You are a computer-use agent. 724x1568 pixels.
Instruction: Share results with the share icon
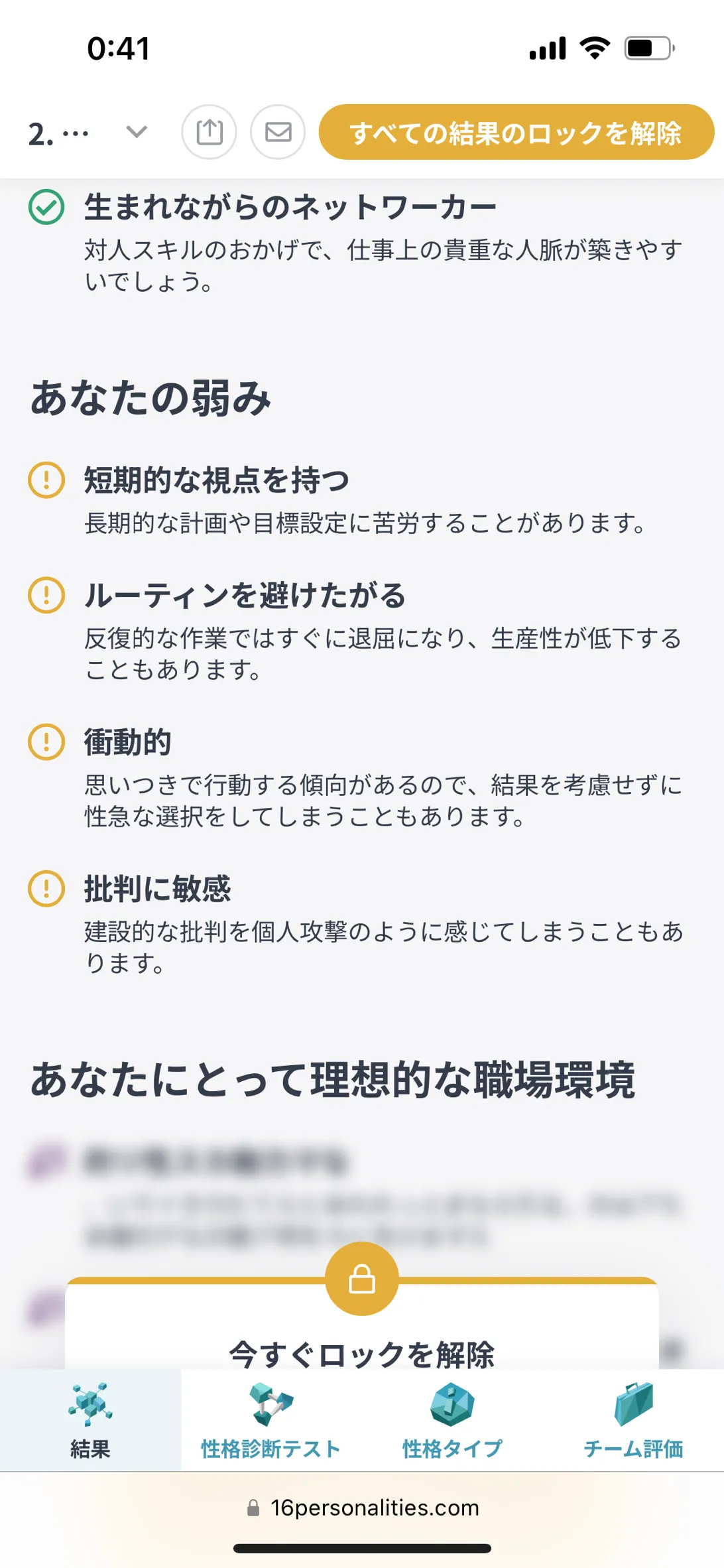(210, 132)
